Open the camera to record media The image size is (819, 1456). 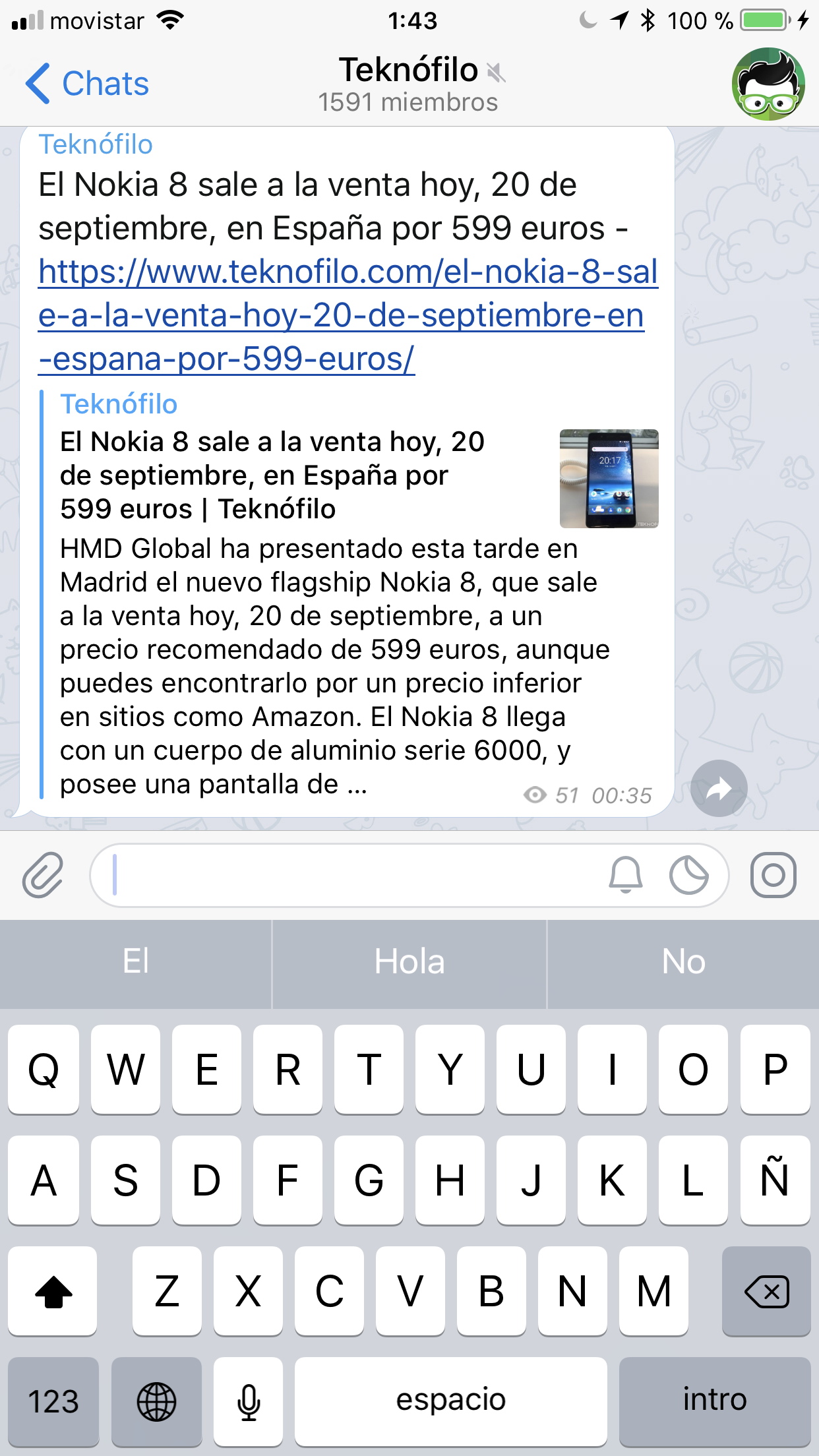(x=773, y=875)
